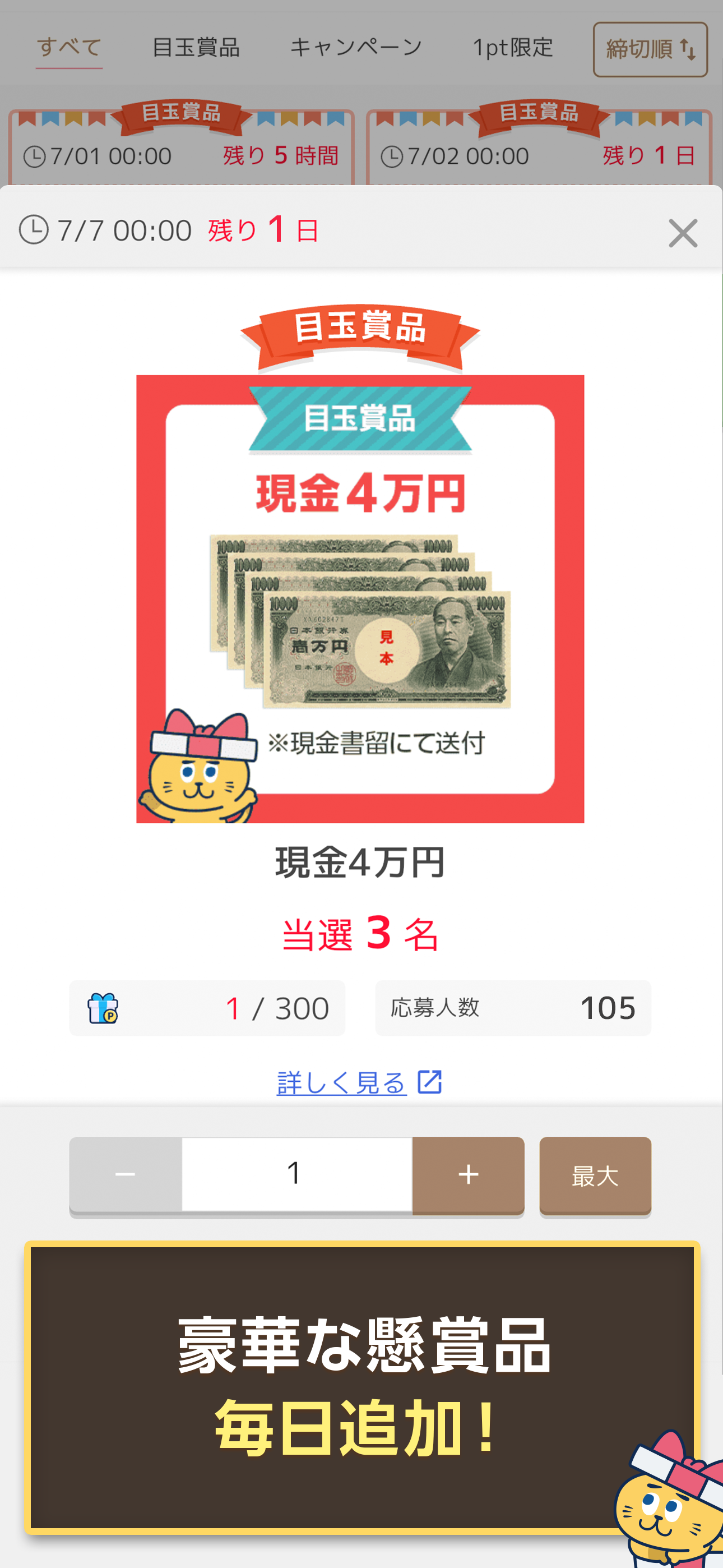Switch to the 1pt限定 tab

click(512, 48)
